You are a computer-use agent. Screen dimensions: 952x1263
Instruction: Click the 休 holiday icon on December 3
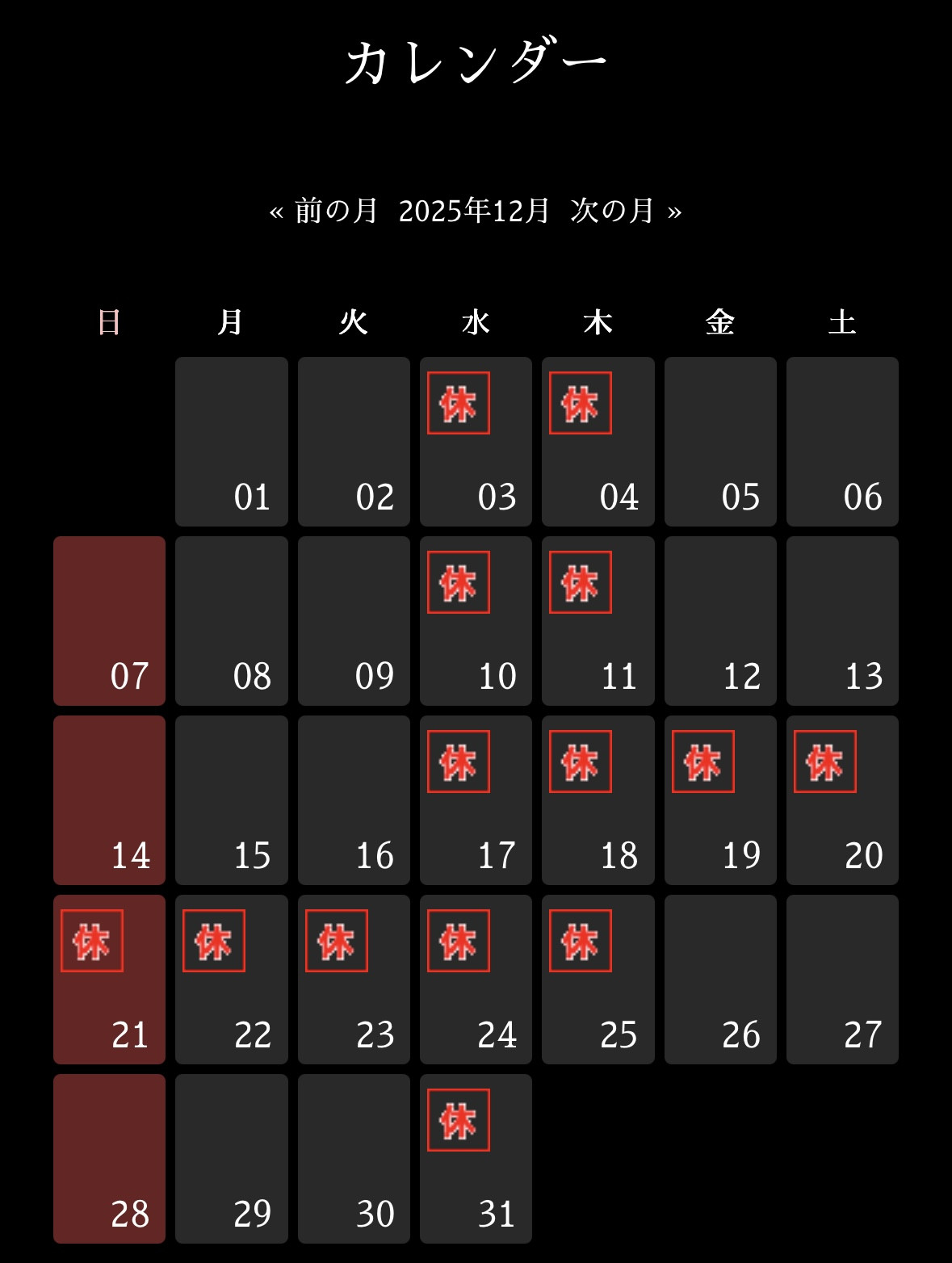[459, 403]
